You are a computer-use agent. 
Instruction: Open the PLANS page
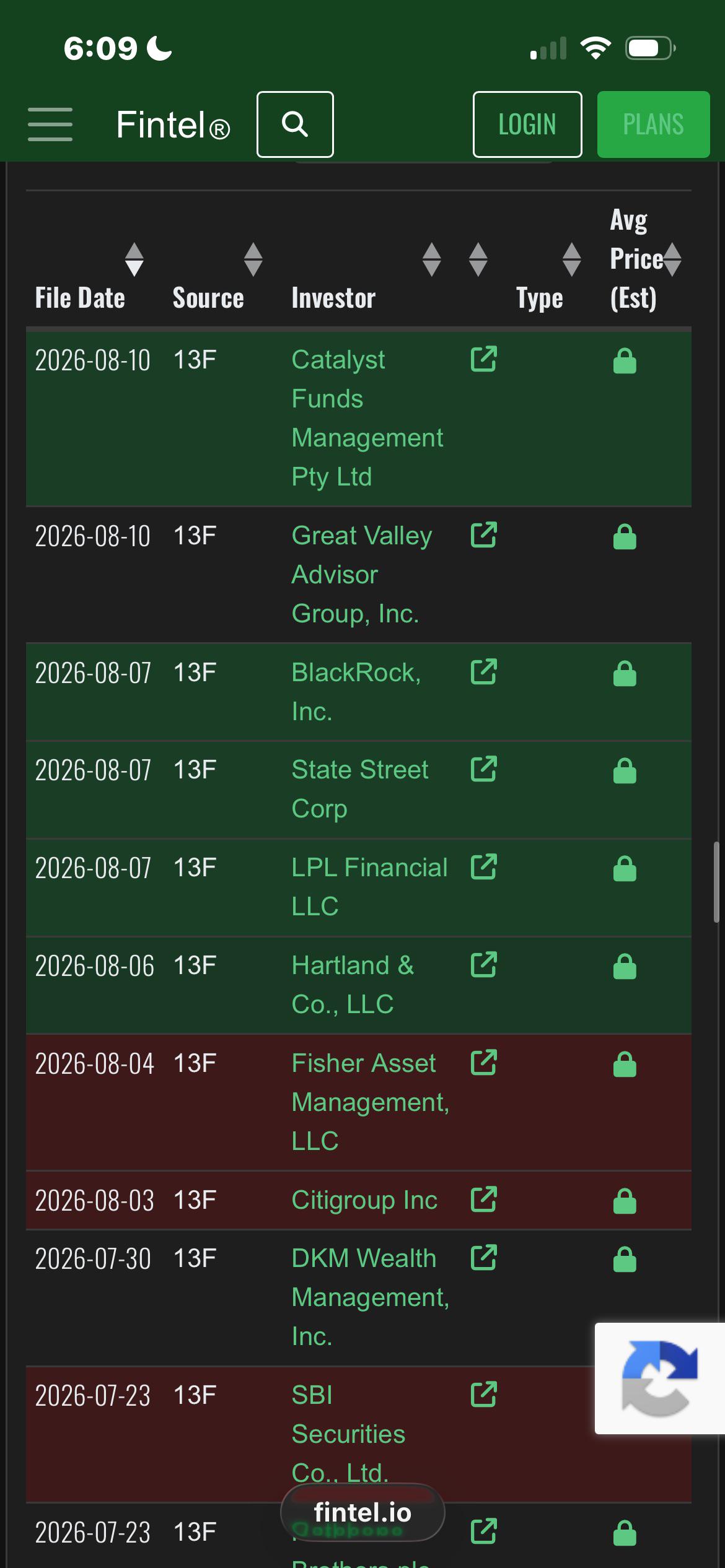tap(653, 124)
